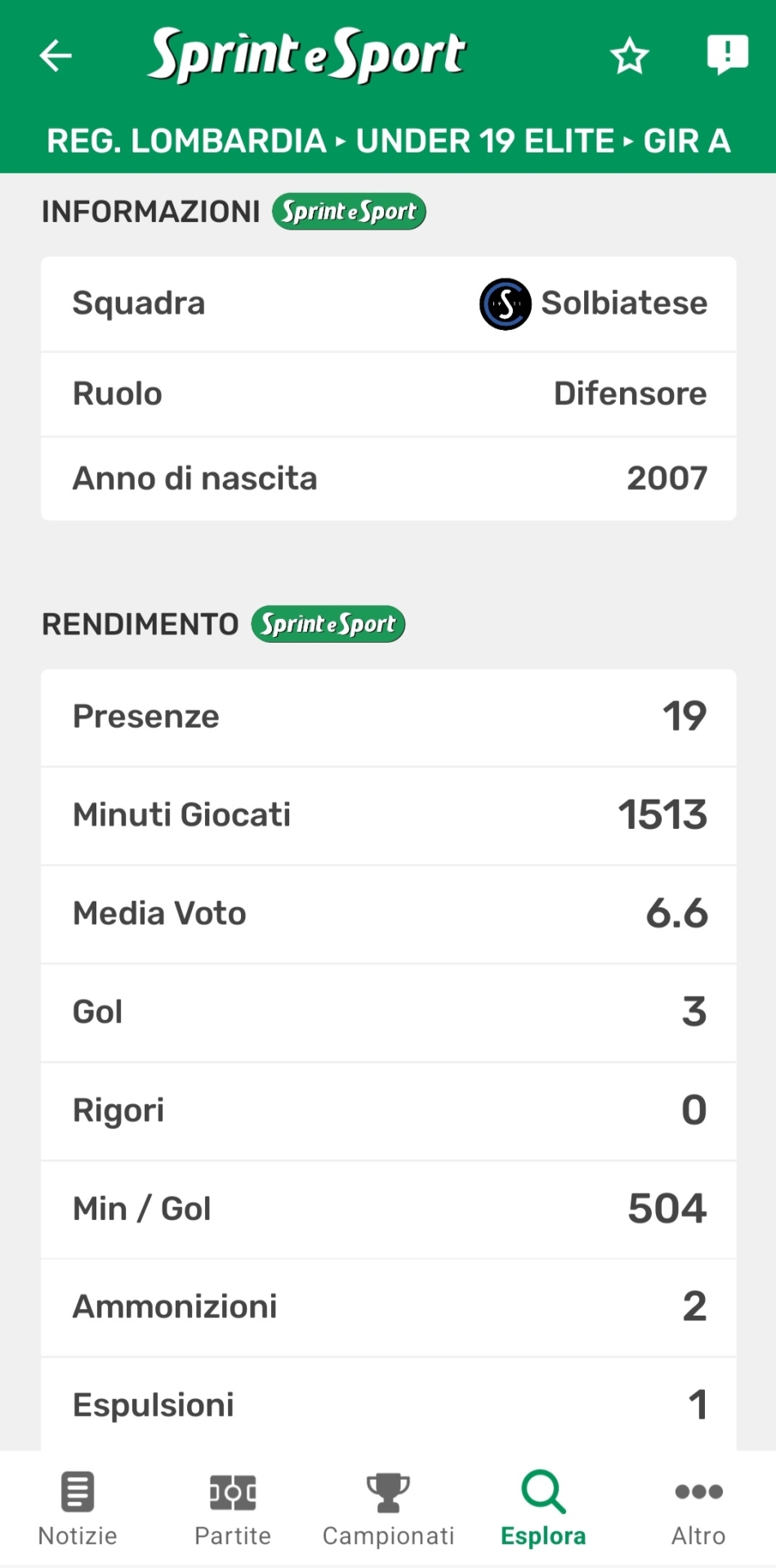Switch to the Partite tab
This screenshot has height=1568, width=776.
pos(233,1508)
